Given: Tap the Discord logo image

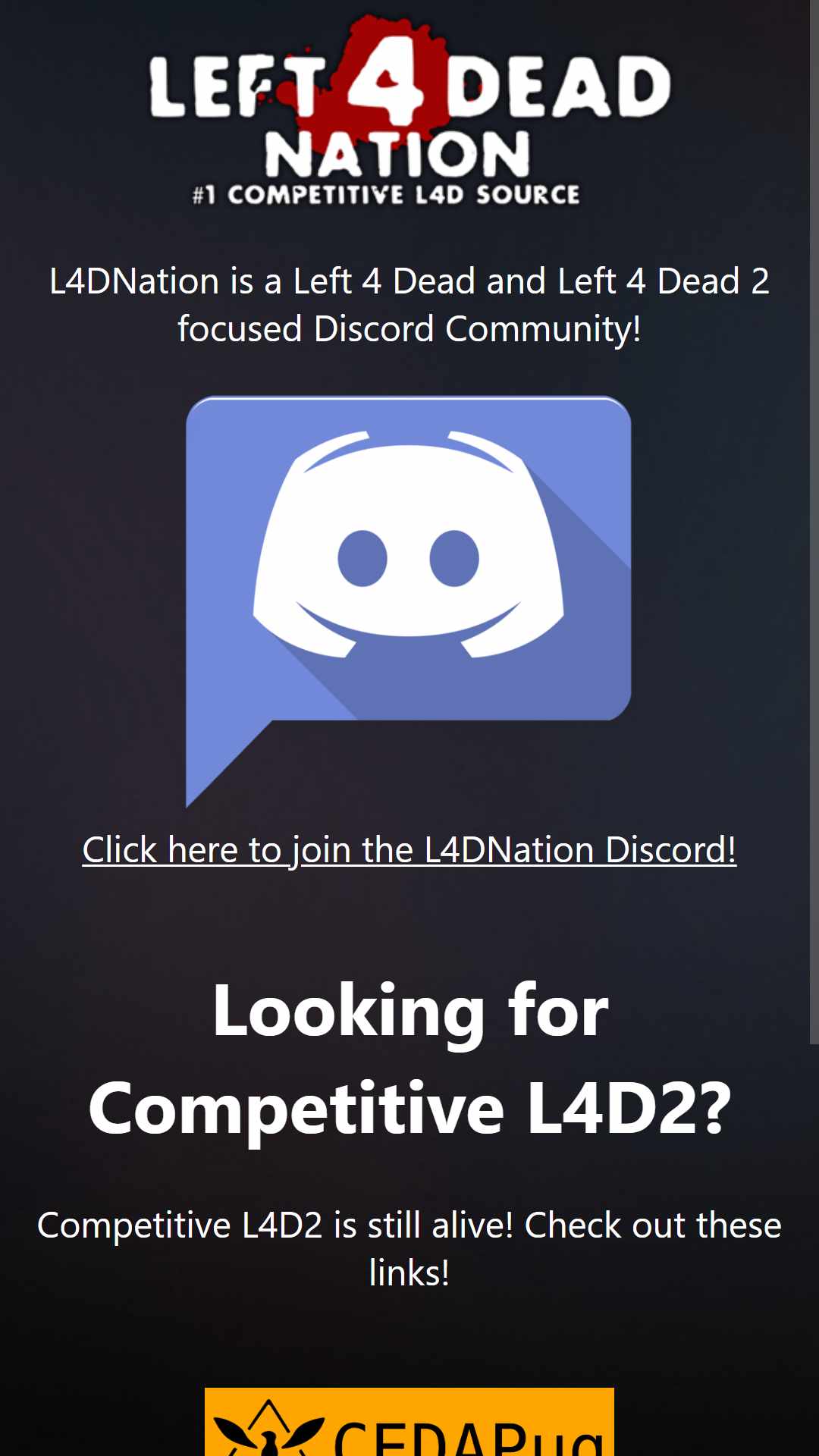Looking at the screenshot, I should coord(409,602).
